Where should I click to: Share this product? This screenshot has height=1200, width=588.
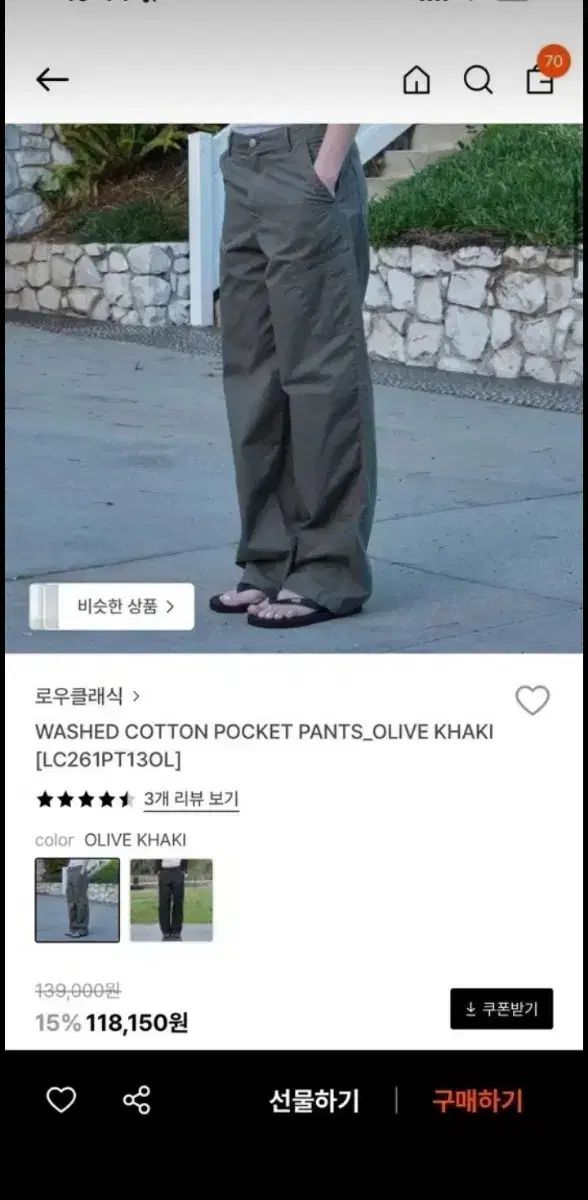(137, 1101)
